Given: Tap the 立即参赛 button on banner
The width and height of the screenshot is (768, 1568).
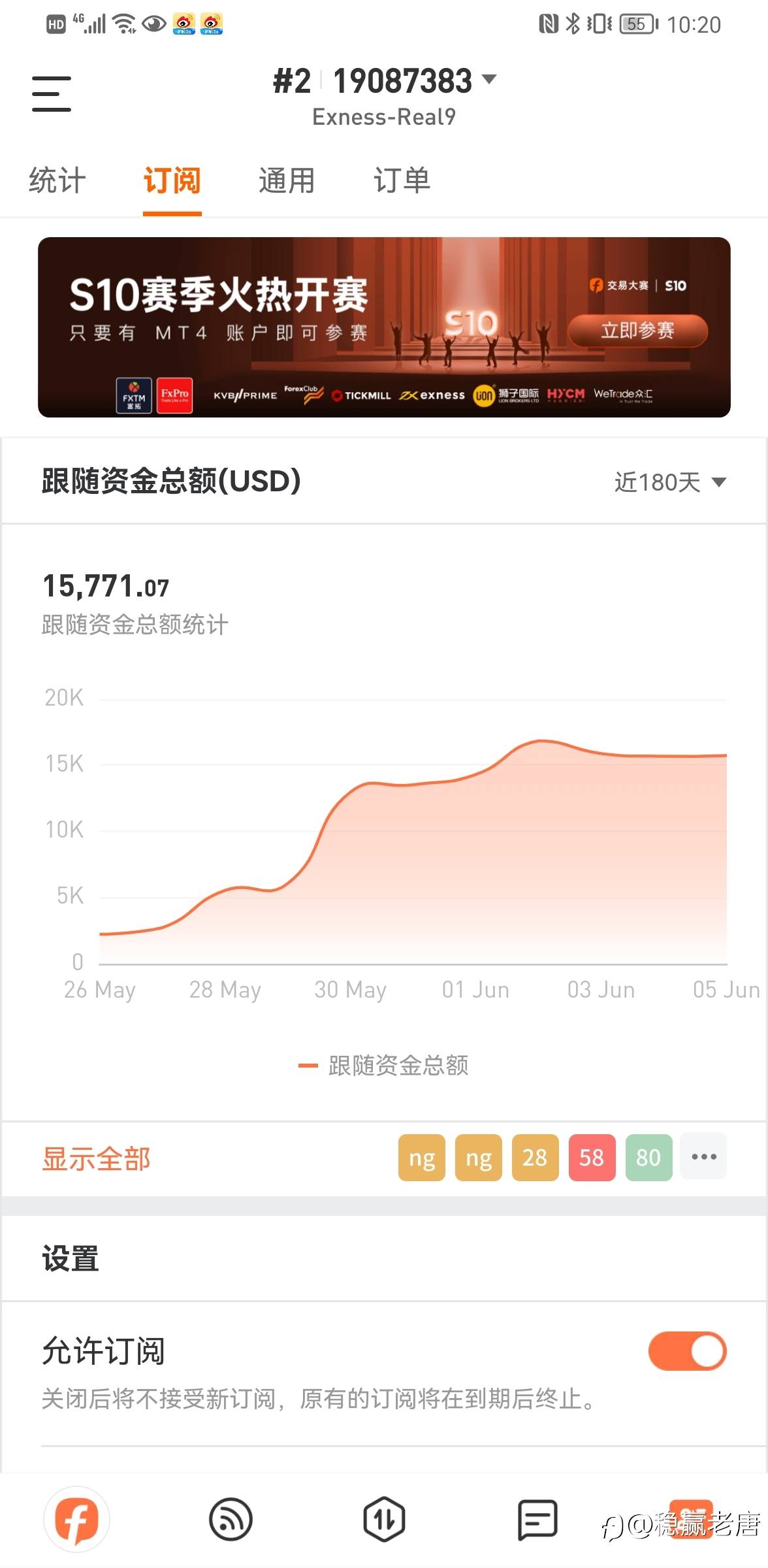Looking at the screenshot, I should (637, 331).
